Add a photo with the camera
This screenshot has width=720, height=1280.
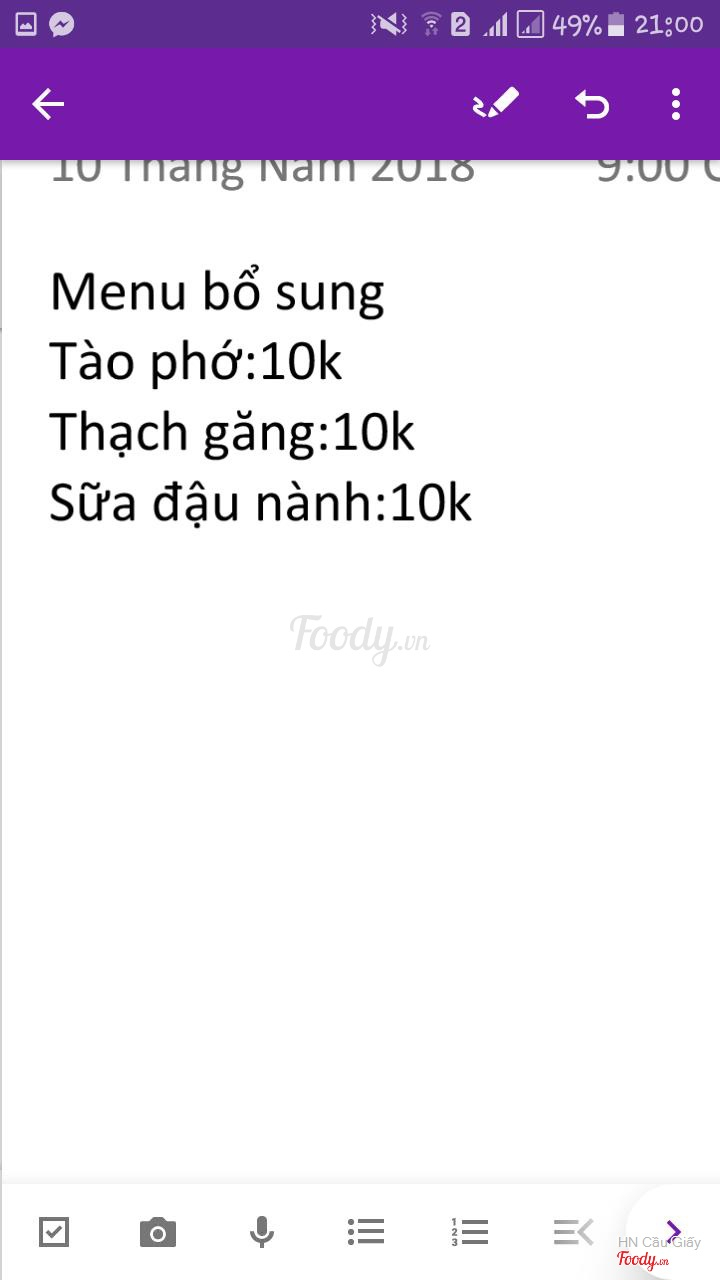click(x=158, y=1232)
